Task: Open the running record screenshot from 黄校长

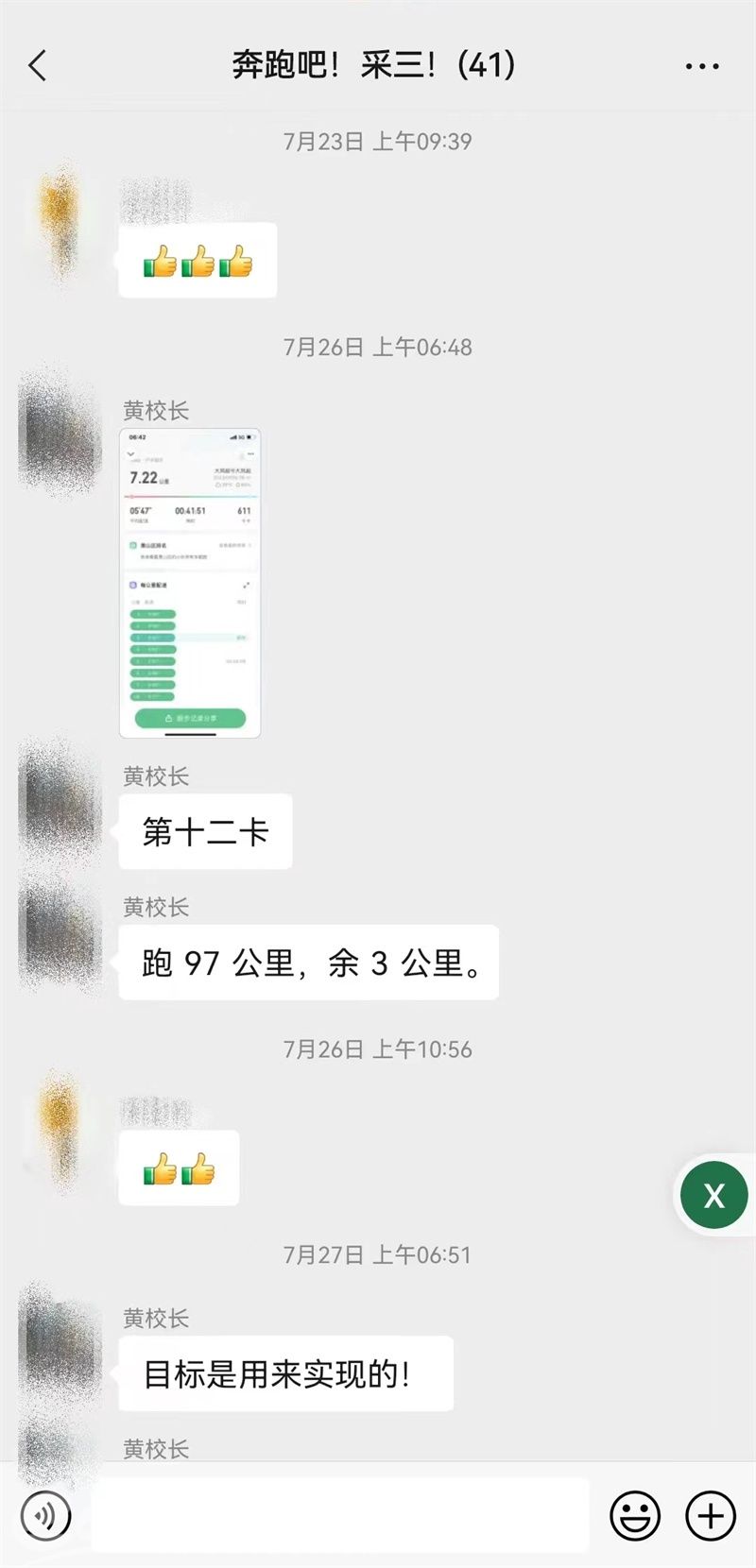Action: [190, 583]
